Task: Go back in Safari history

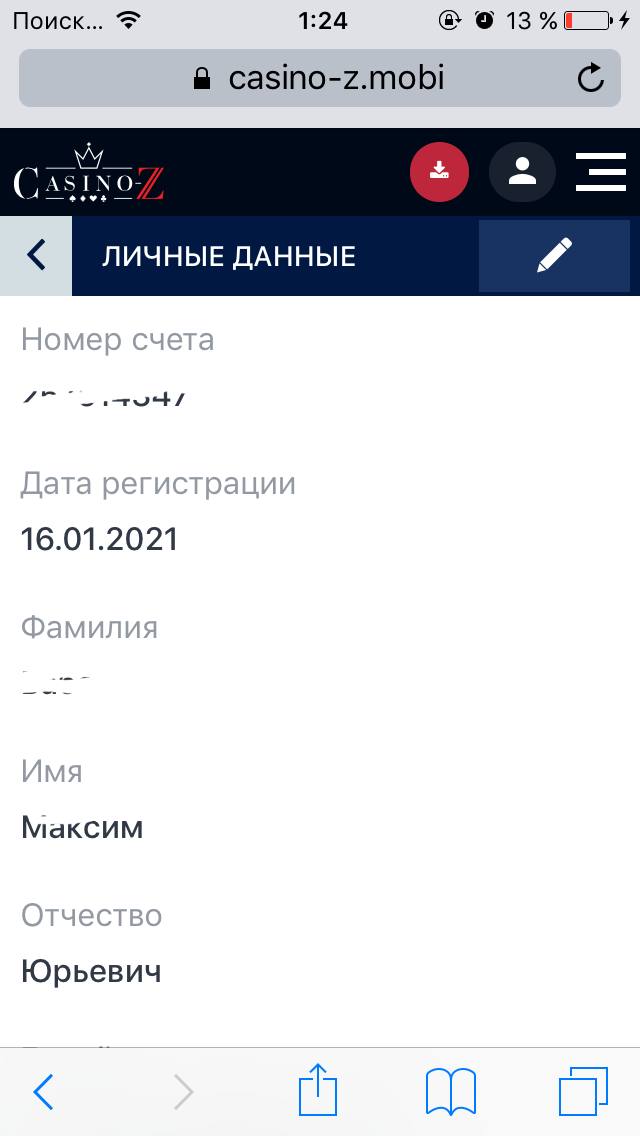Action: pyautogui.click(x=43, y=1092)
